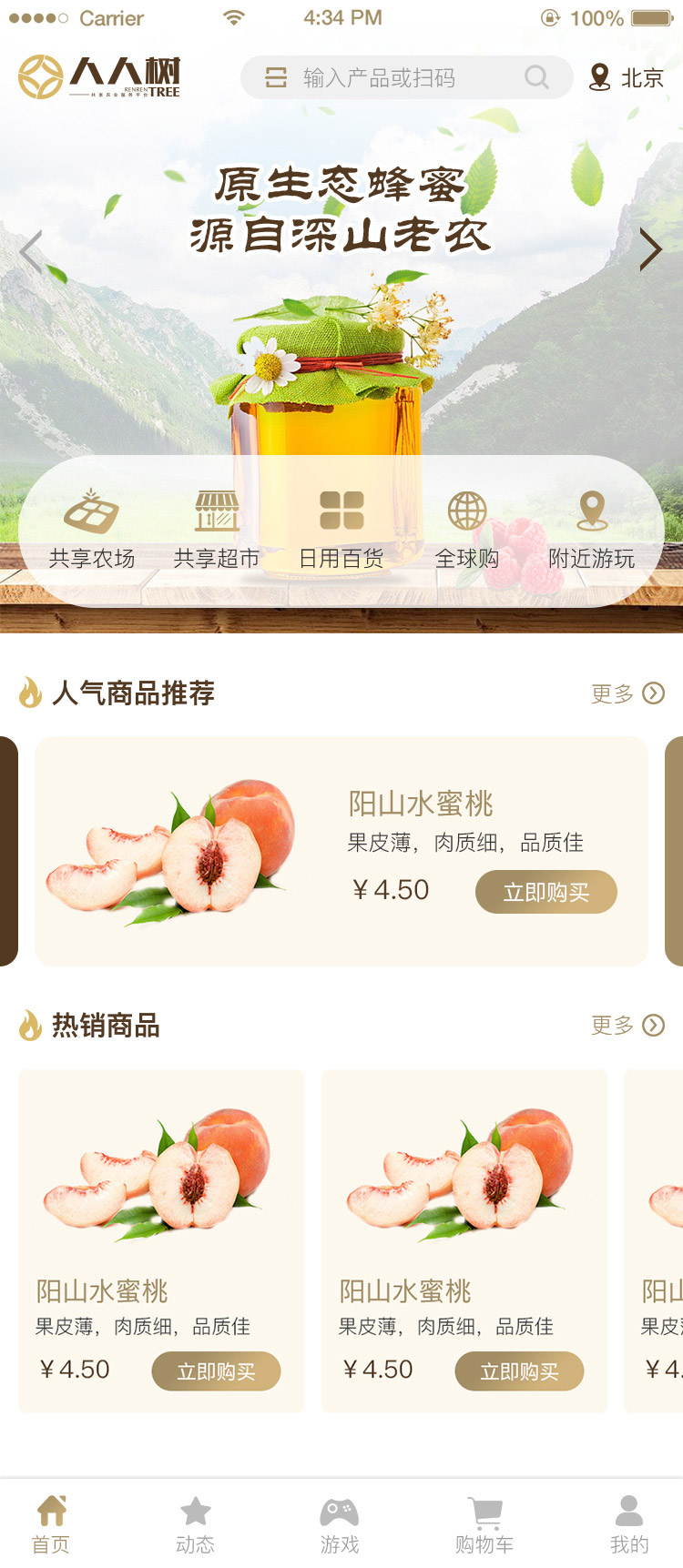The width and height of the screenshot is (683, 1568).
Task: Go to the next banner with right arrow
Action: pyautogui.click(x=650, y=250)
